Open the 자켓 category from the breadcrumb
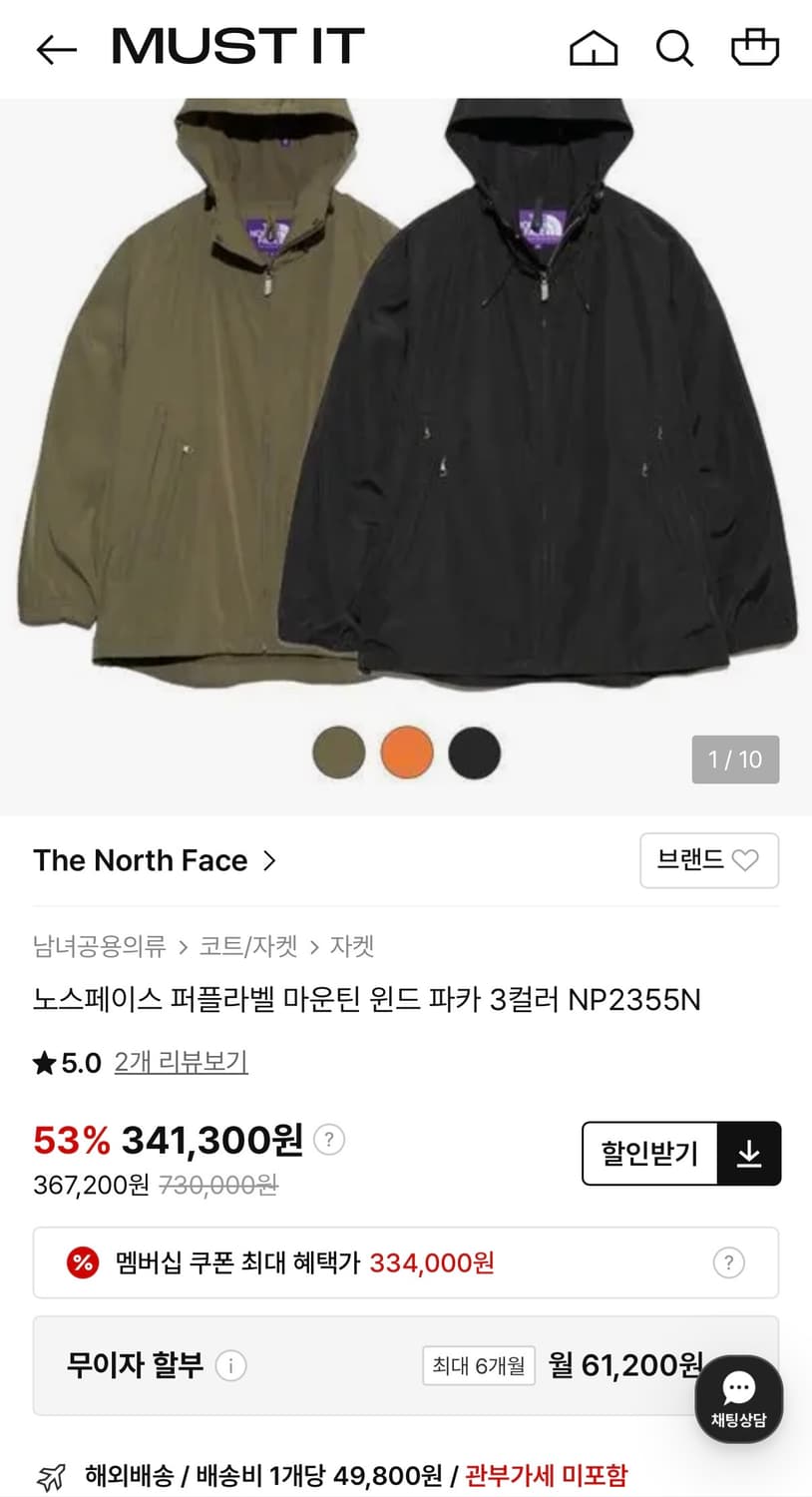The height and width of the screenshot is (1497, 812). point(351,946)
